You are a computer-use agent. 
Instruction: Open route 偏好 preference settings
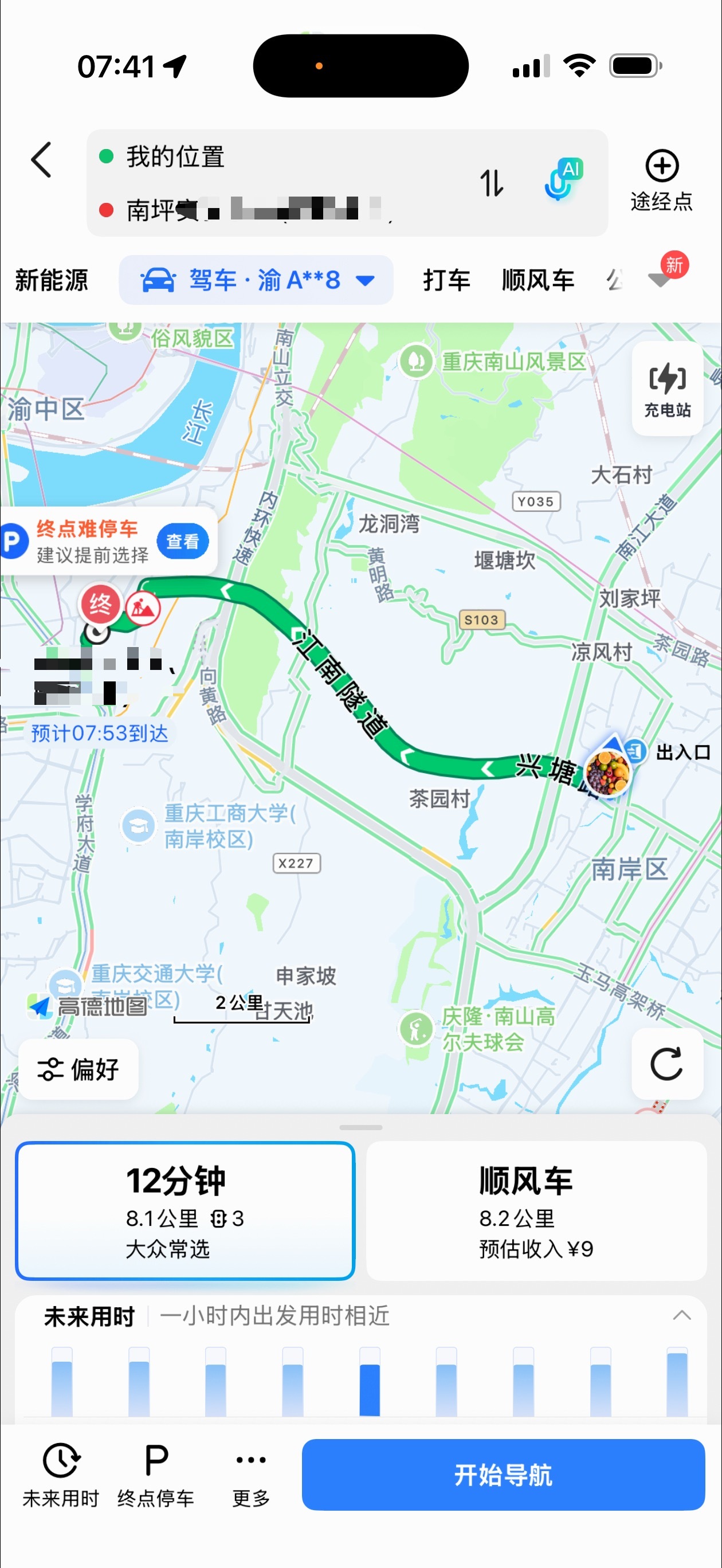pos(77,1069)
